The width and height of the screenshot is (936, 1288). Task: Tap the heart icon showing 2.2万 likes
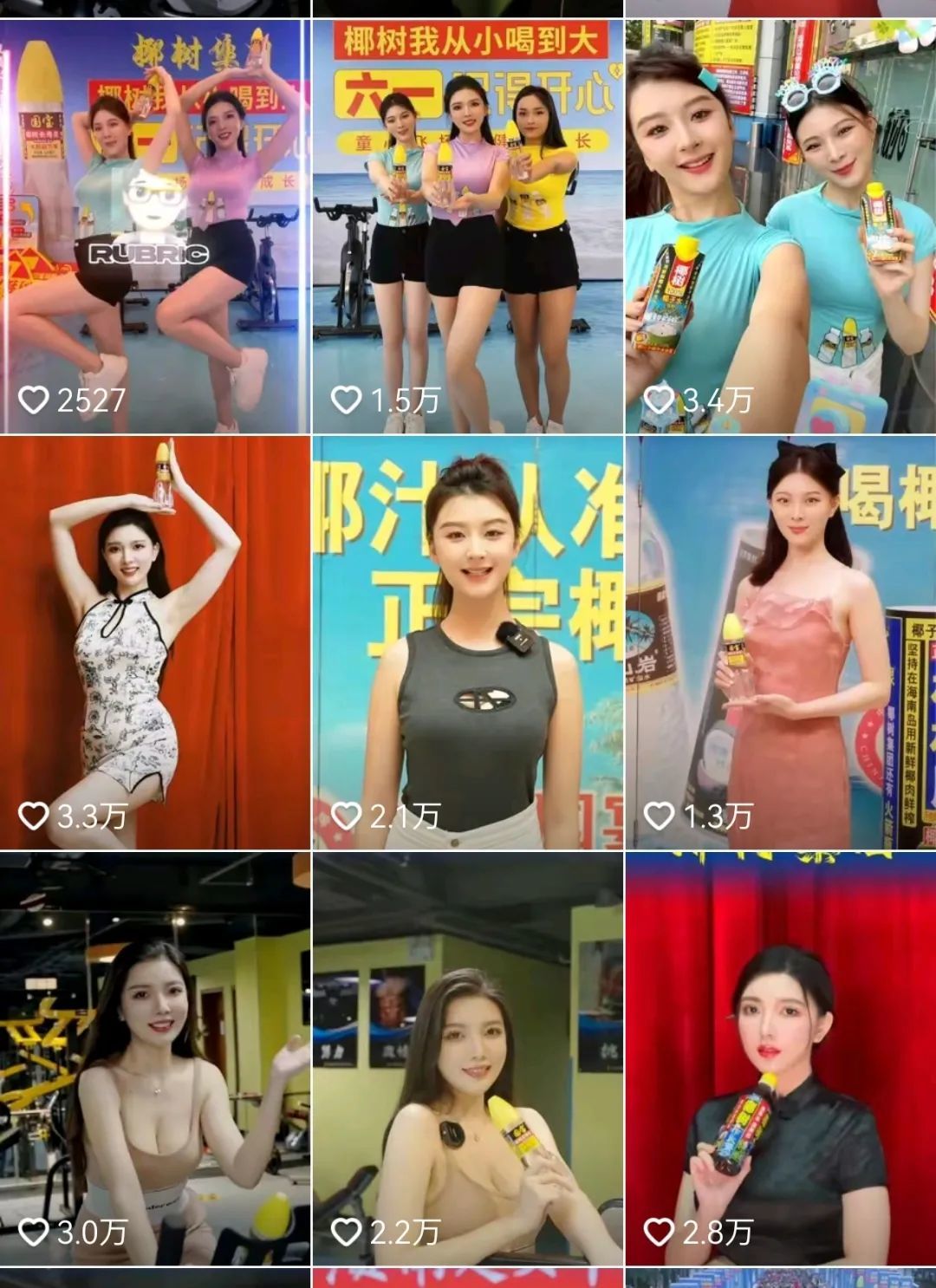tap(346, 1231)
